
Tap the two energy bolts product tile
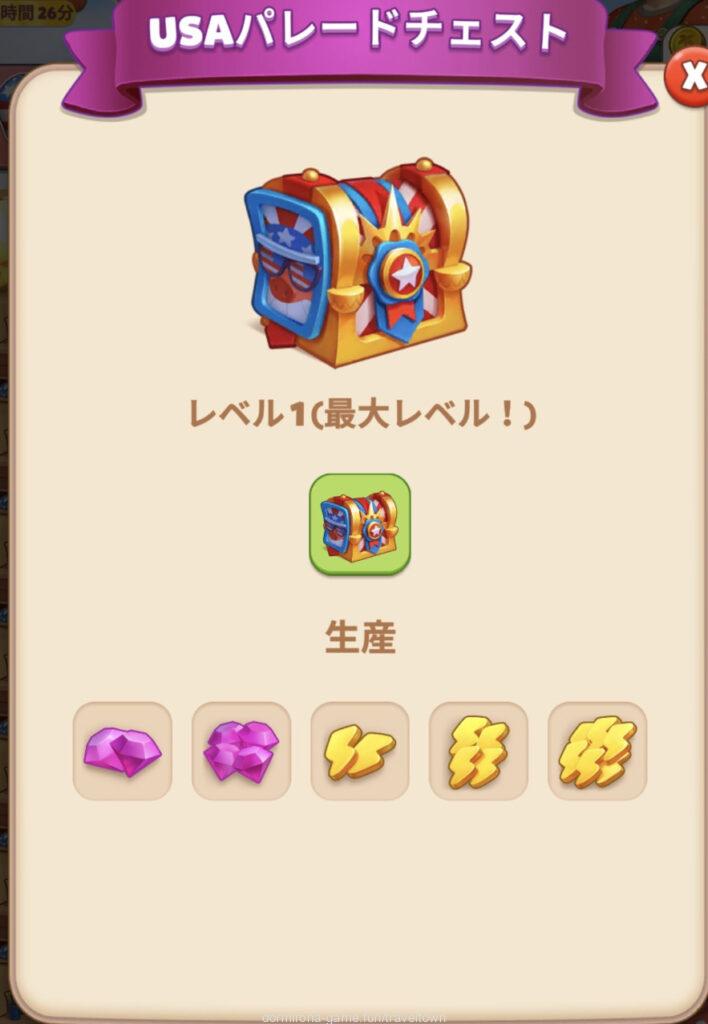[360, 750]
